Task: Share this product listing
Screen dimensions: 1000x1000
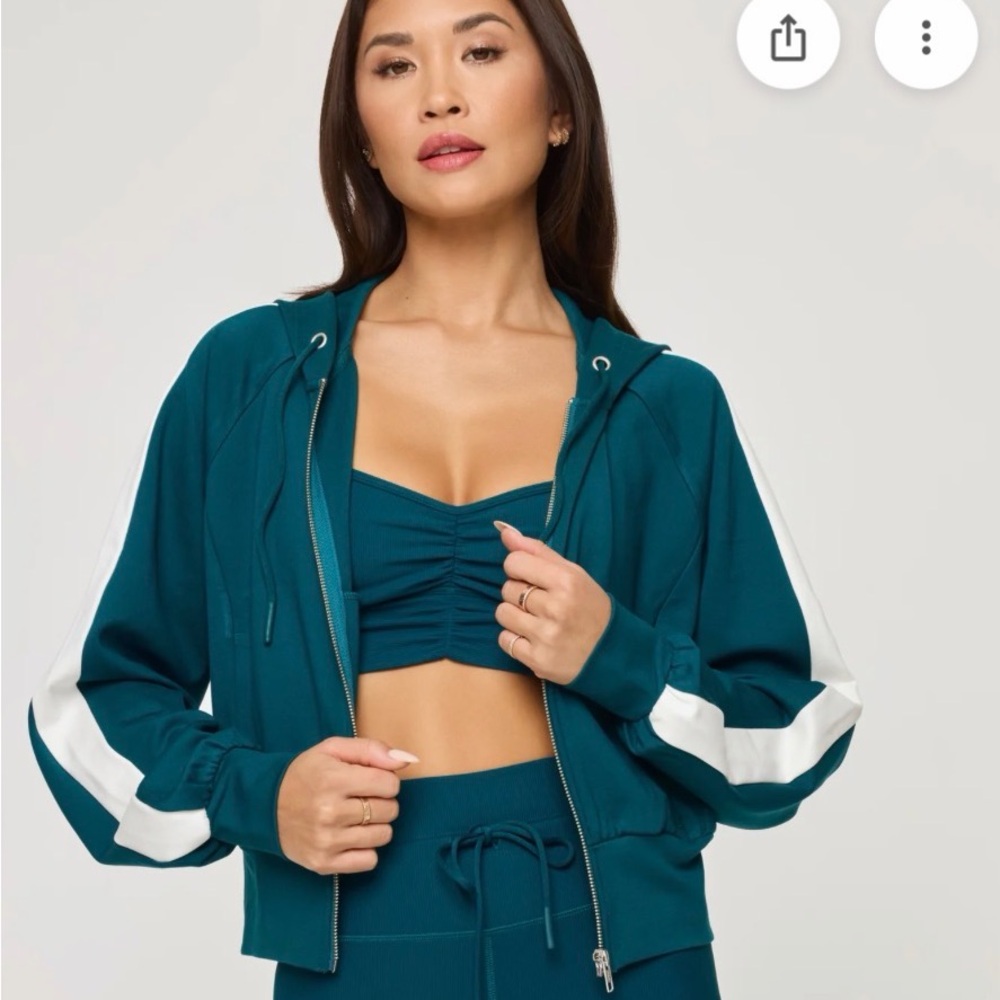Action: [787, 39]
